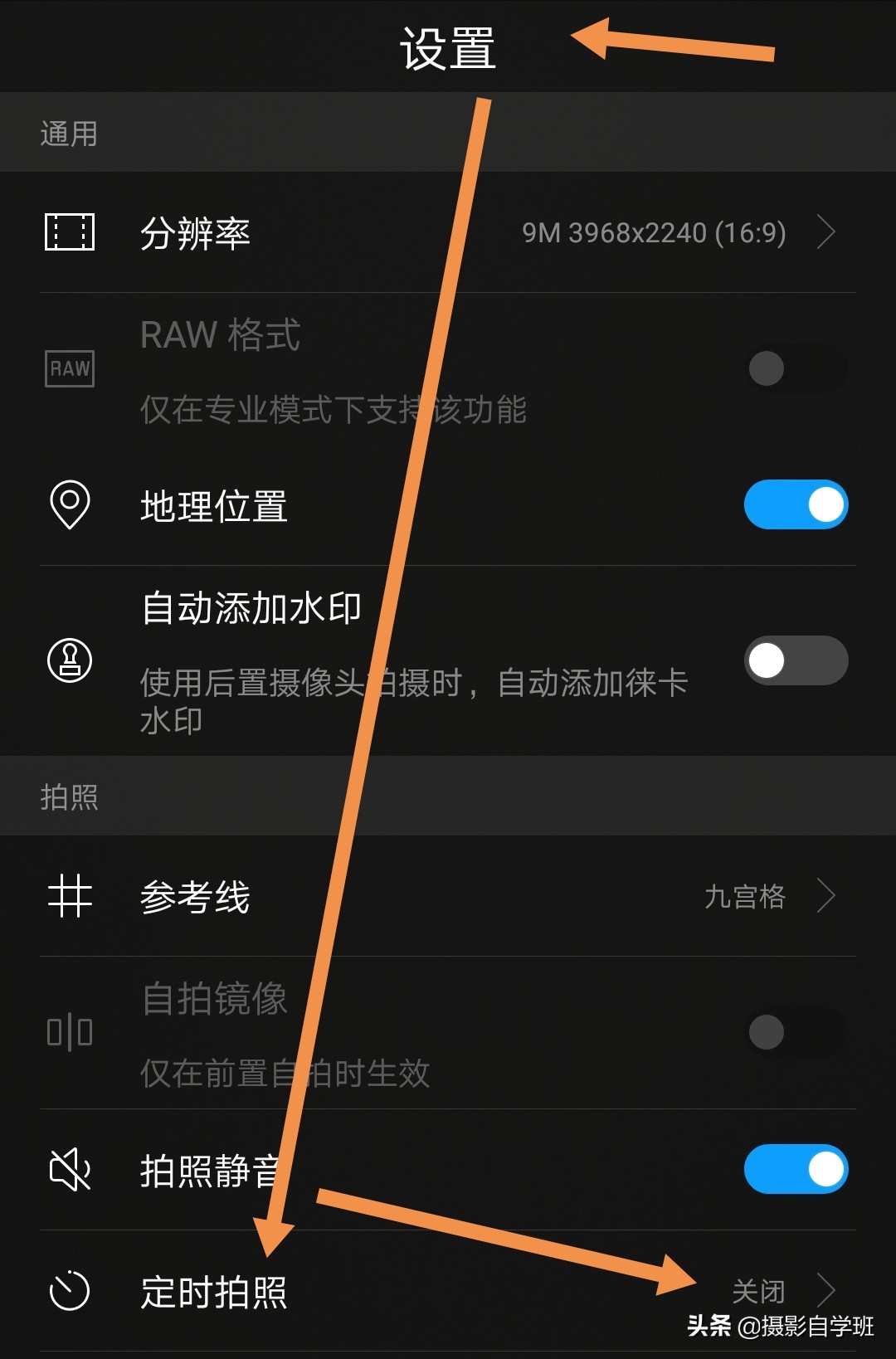Image resolution: width=896 pixels, height=1359 pixels.
Task: Click the timer clock icon for 定时拍照
Action: point(70,1291)
